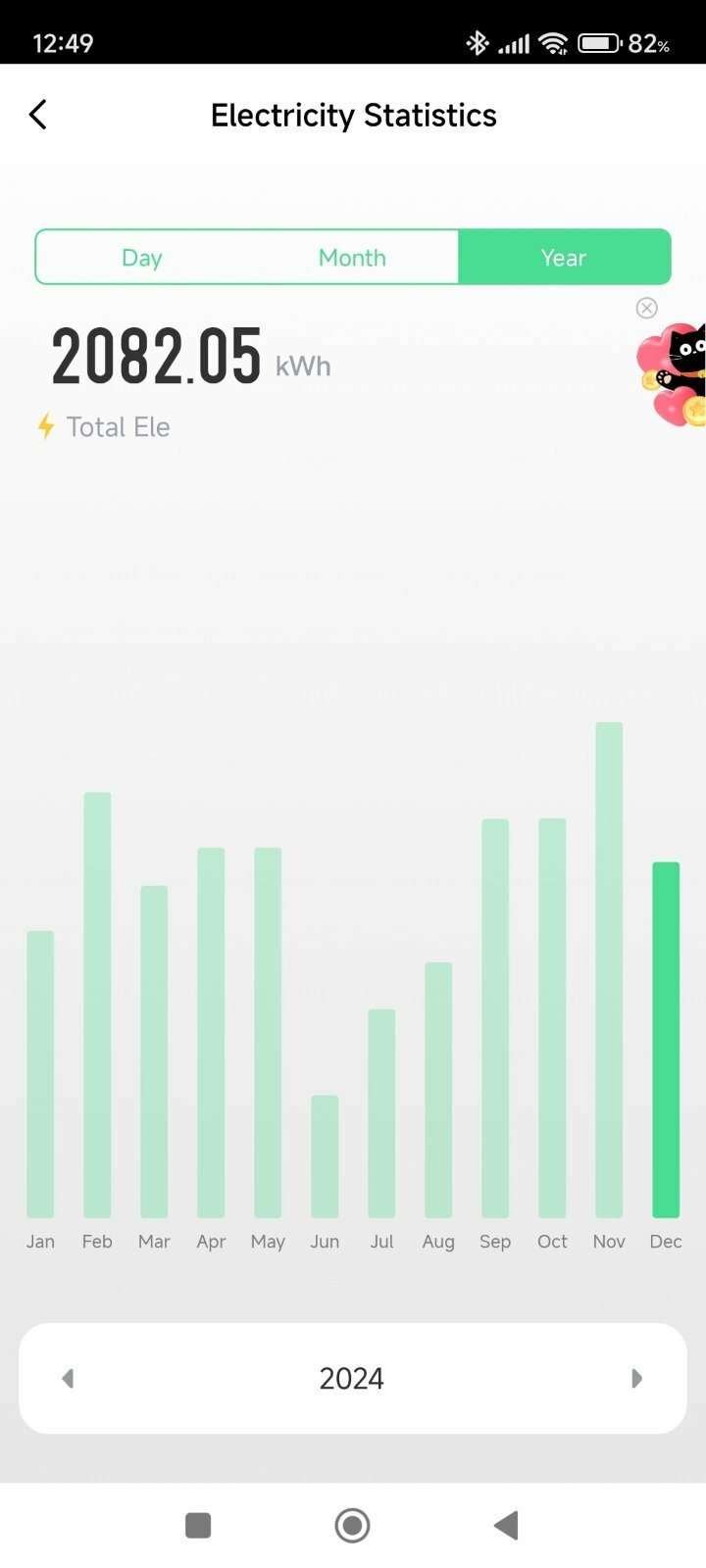This screenshot has width=706, height=1568.
Task: Select the Year tab
Action: click(x=564, y=258)
